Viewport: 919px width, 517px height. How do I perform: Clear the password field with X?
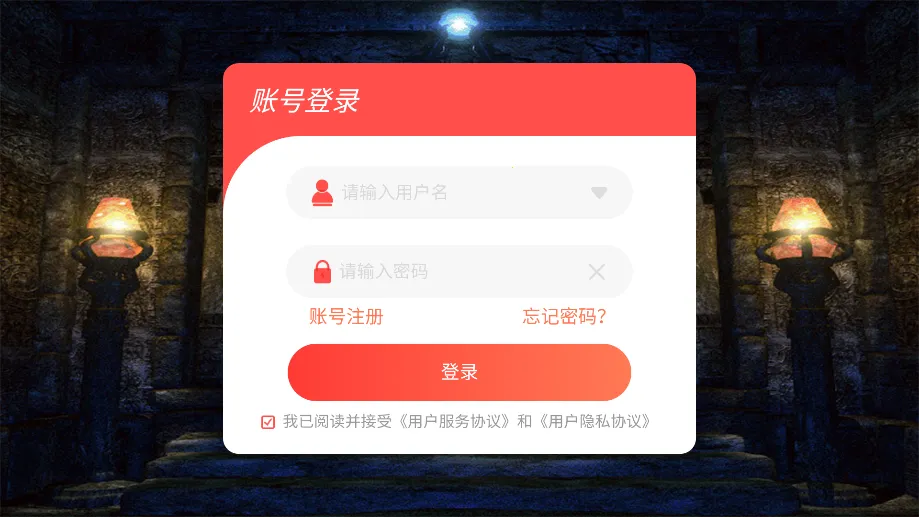pos(597,271)
